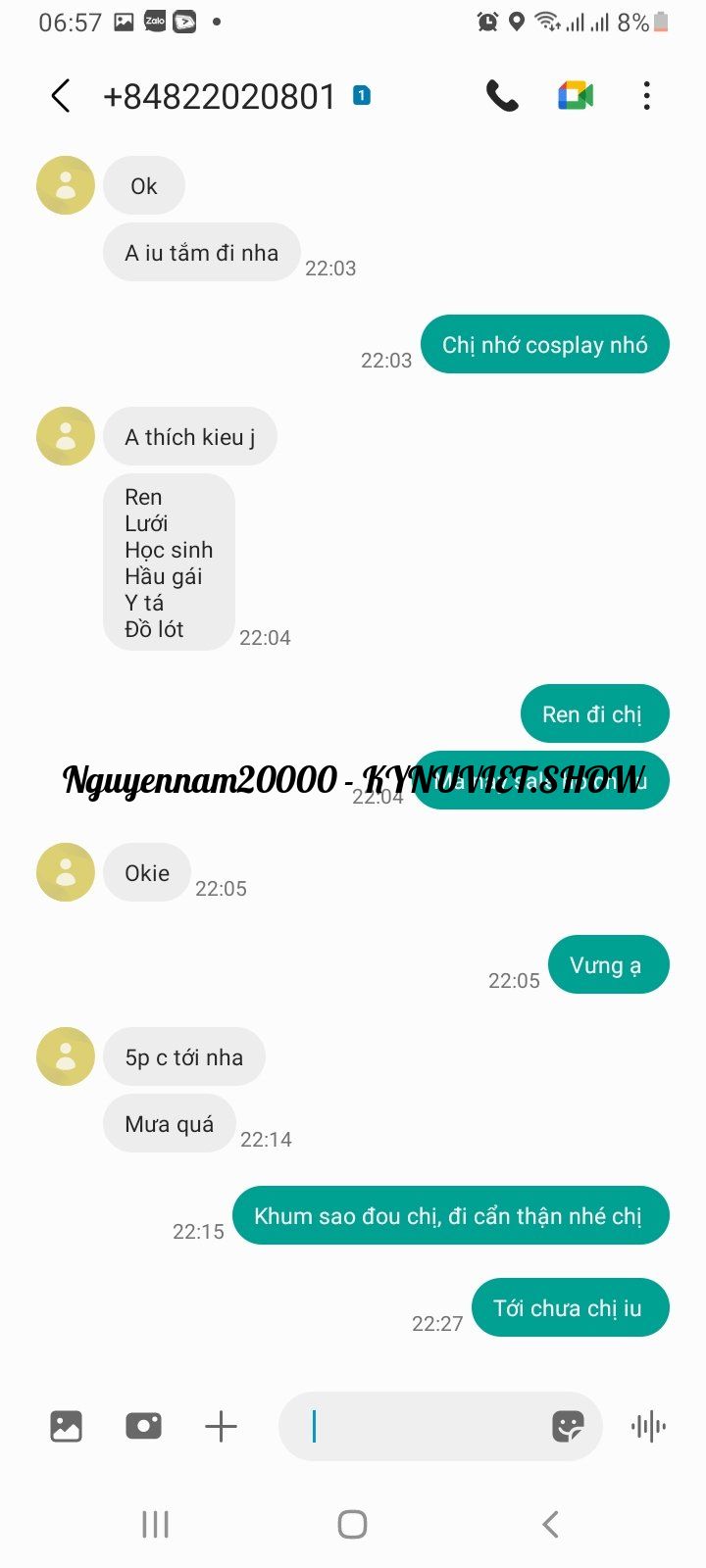Tap the system home button
This screenshot has height=1568, width=706.
(352, 1524)
